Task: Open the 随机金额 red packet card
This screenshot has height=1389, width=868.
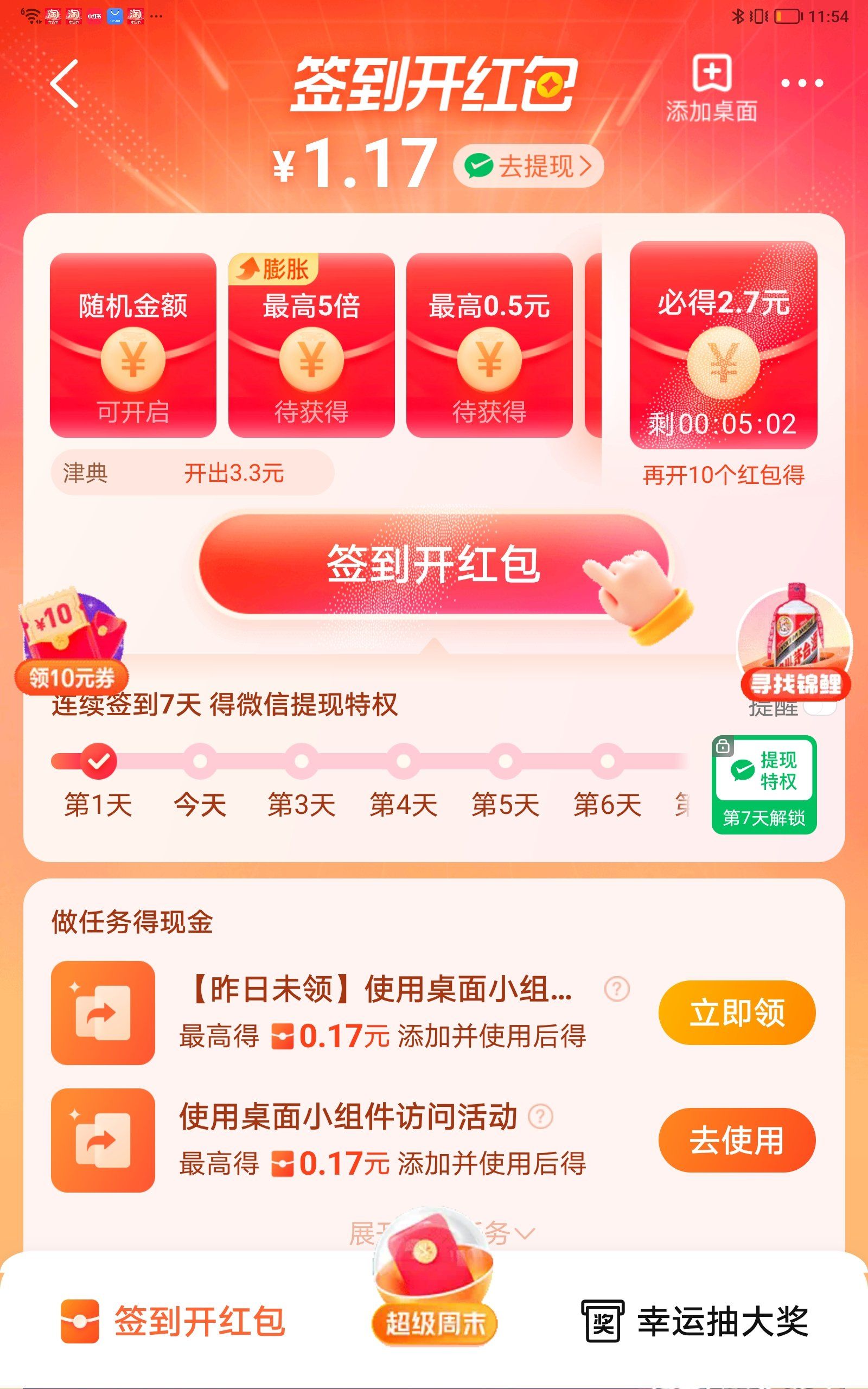Action: pyautogui.click(x=133, y=346)
